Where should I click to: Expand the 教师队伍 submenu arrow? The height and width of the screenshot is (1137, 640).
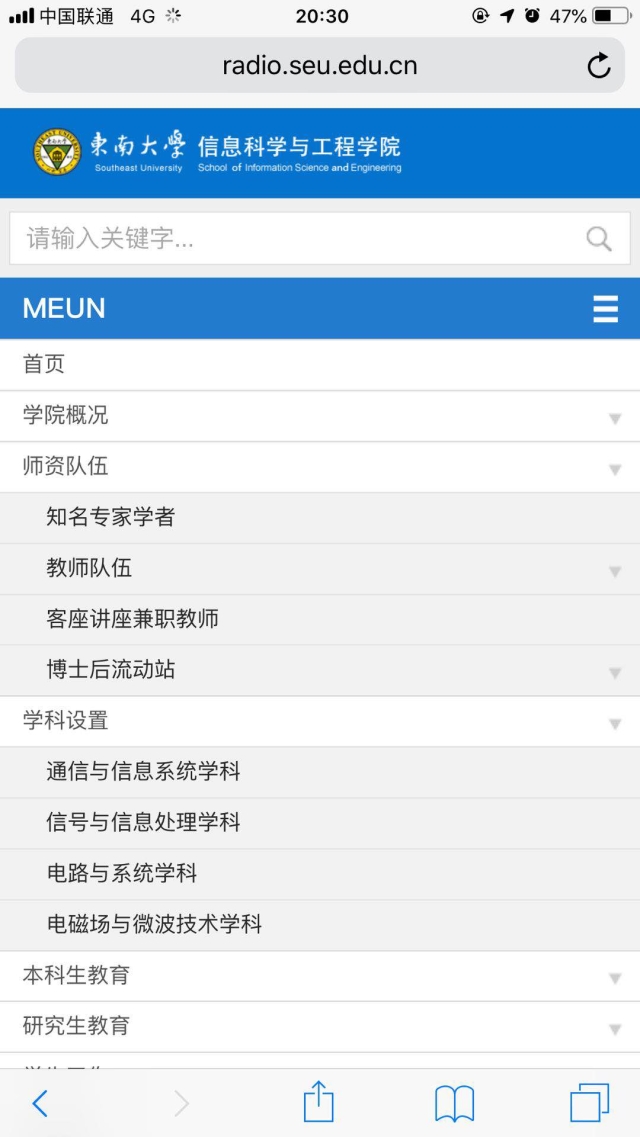(615, 571)
